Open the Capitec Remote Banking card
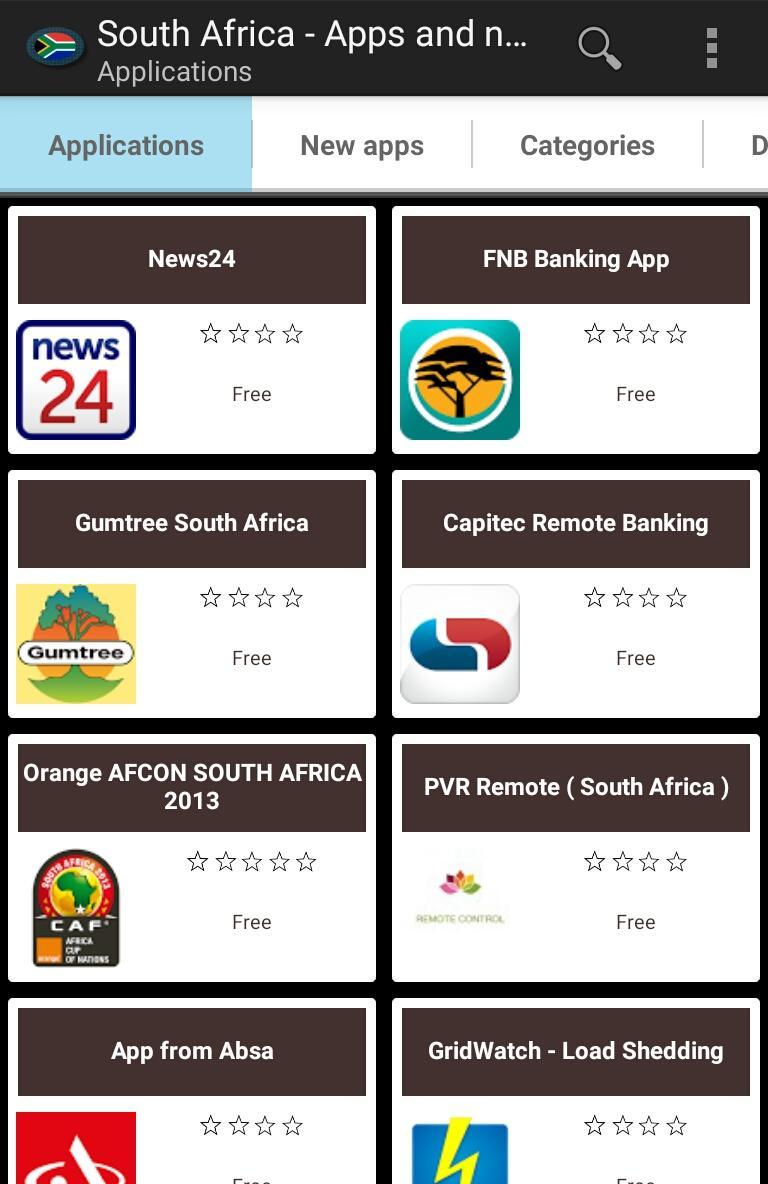Screen dimensions: 768x1184 coord(576,594)
